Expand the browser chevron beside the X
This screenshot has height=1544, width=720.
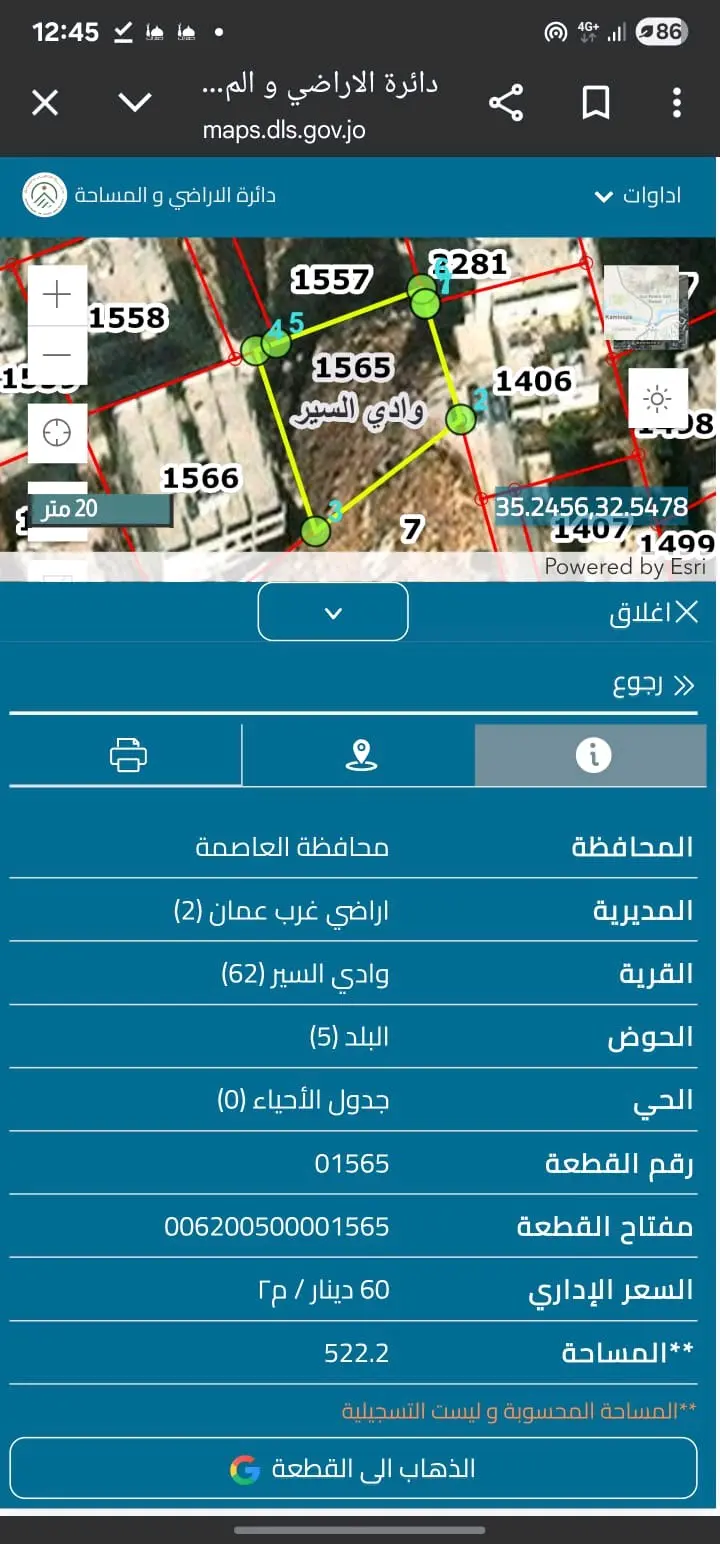click(x=135, y=101)
